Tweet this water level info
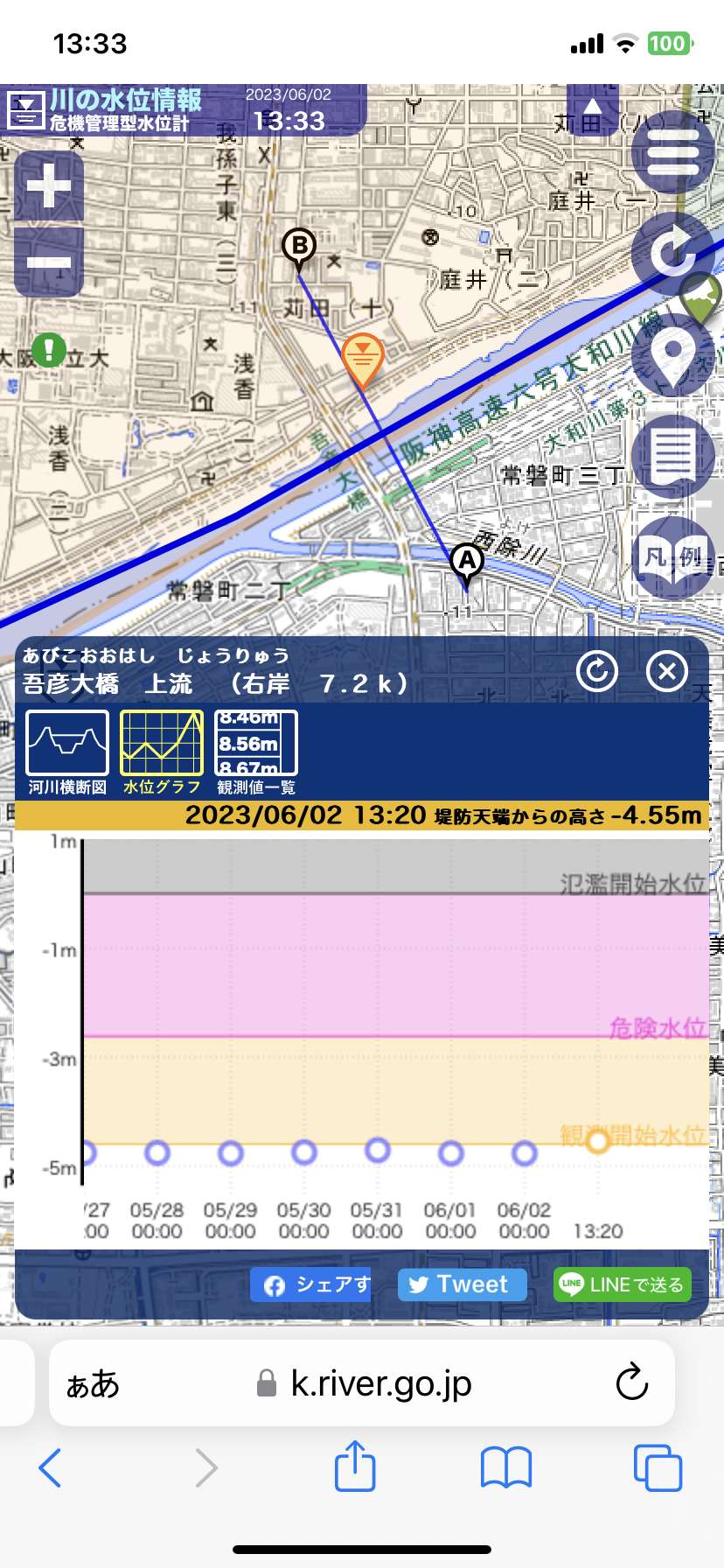The height and width of the screenshot is (1568, 724). [463, 1284]
